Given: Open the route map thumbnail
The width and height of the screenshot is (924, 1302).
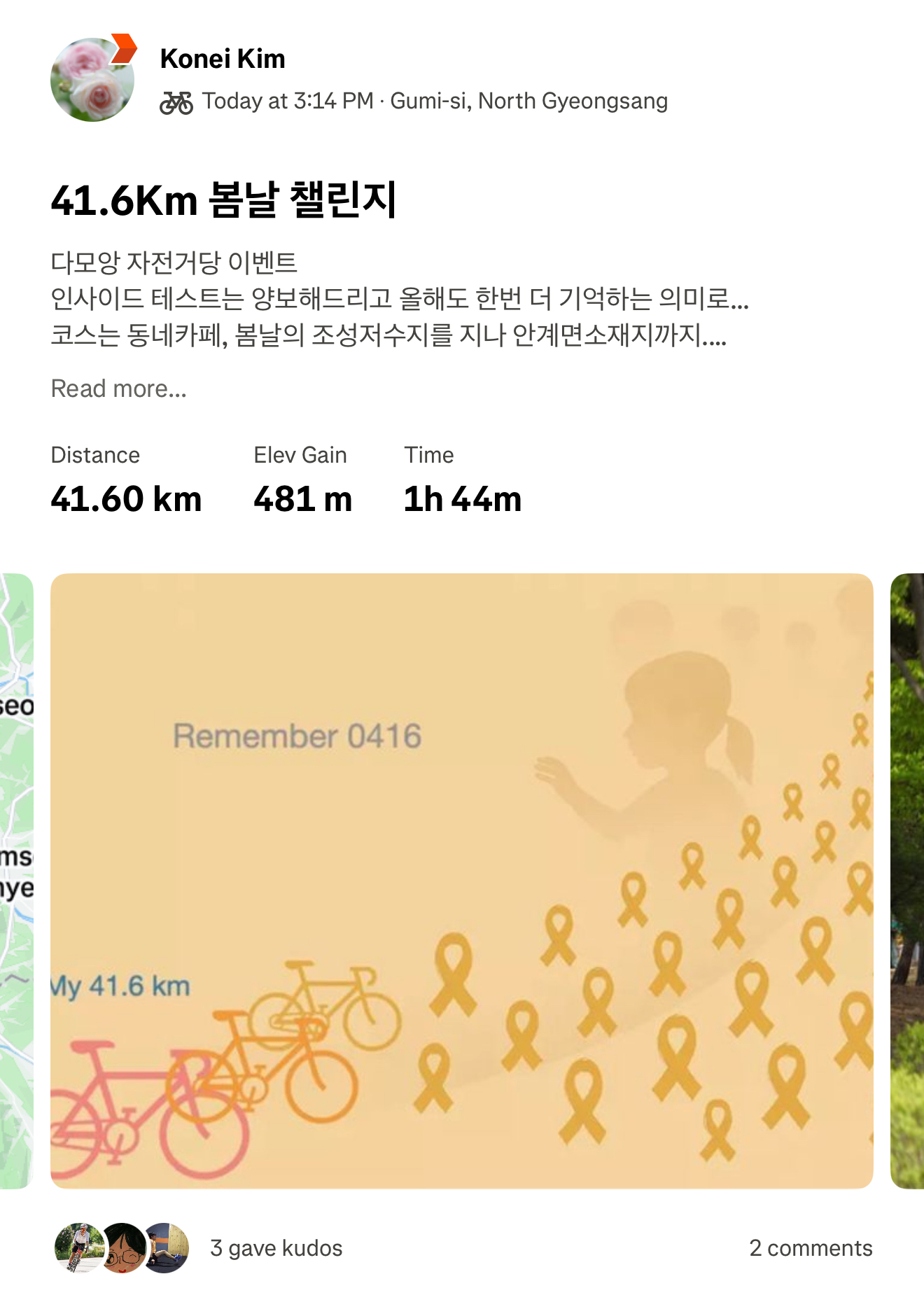Looking at the screenshot, I should (x=15, y=881).
